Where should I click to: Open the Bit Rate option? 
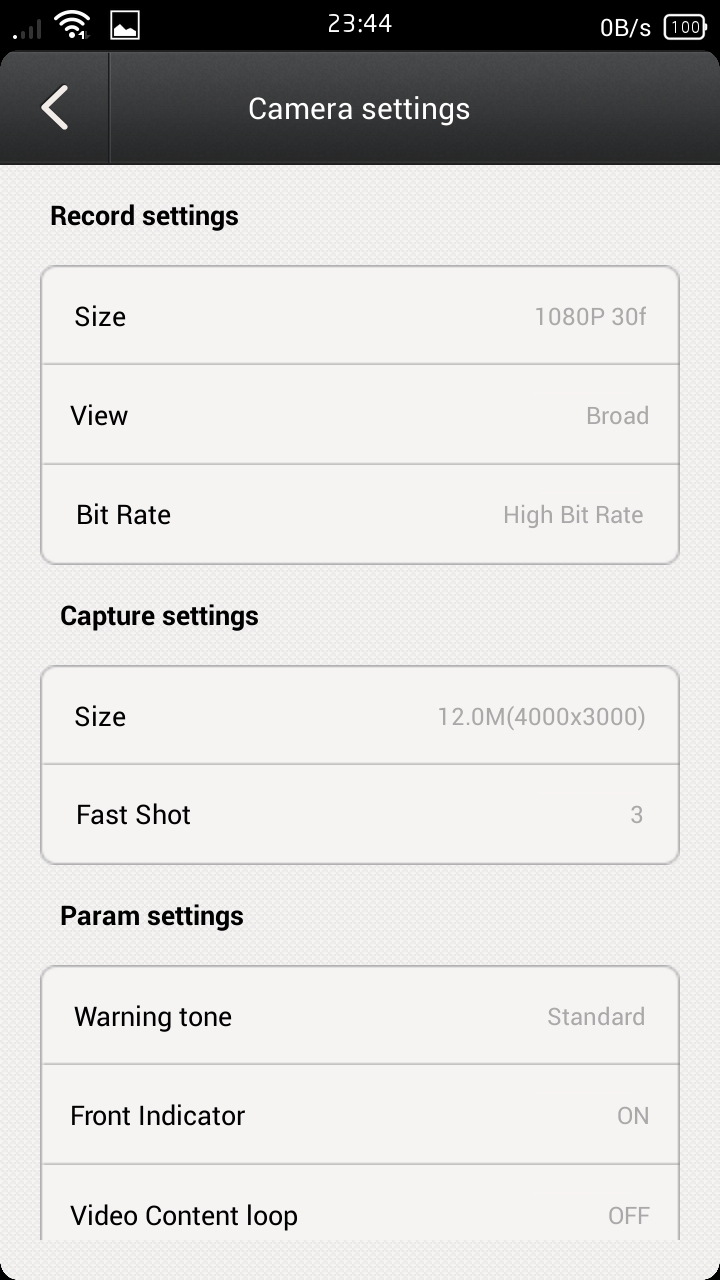[x=360, y=515]
